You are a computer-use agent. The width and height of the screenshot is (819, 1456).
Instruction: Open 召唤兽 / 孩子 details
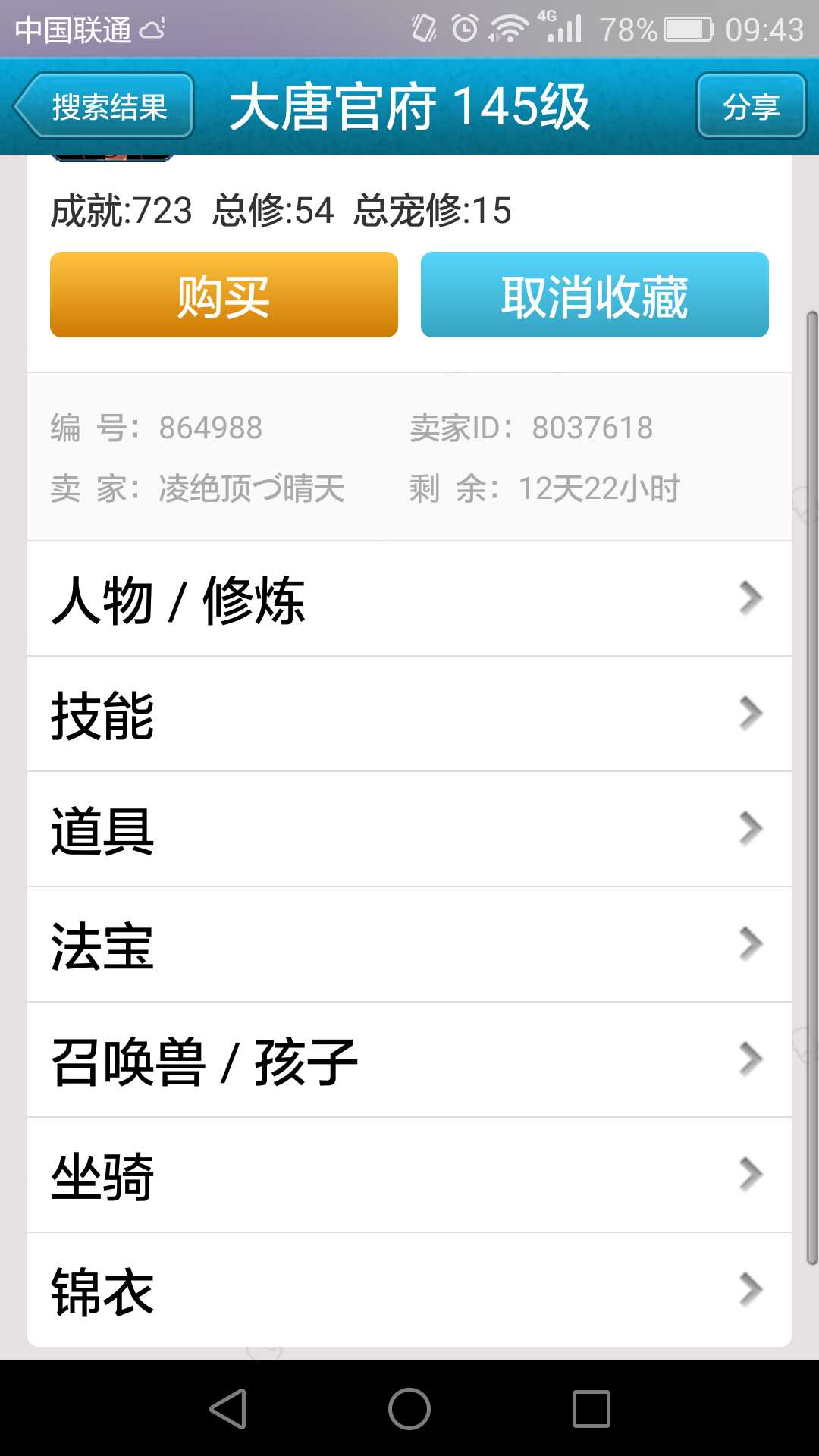[x=409, y=1060]
